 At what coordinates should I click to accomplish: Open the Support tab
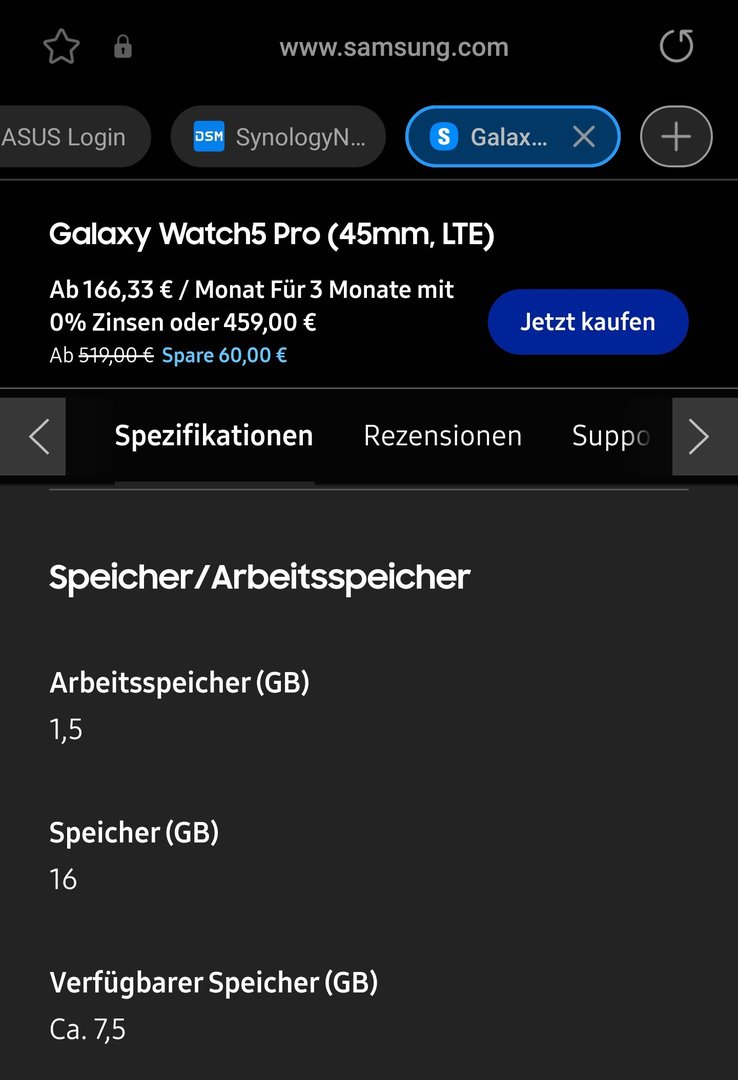point(612,437)
